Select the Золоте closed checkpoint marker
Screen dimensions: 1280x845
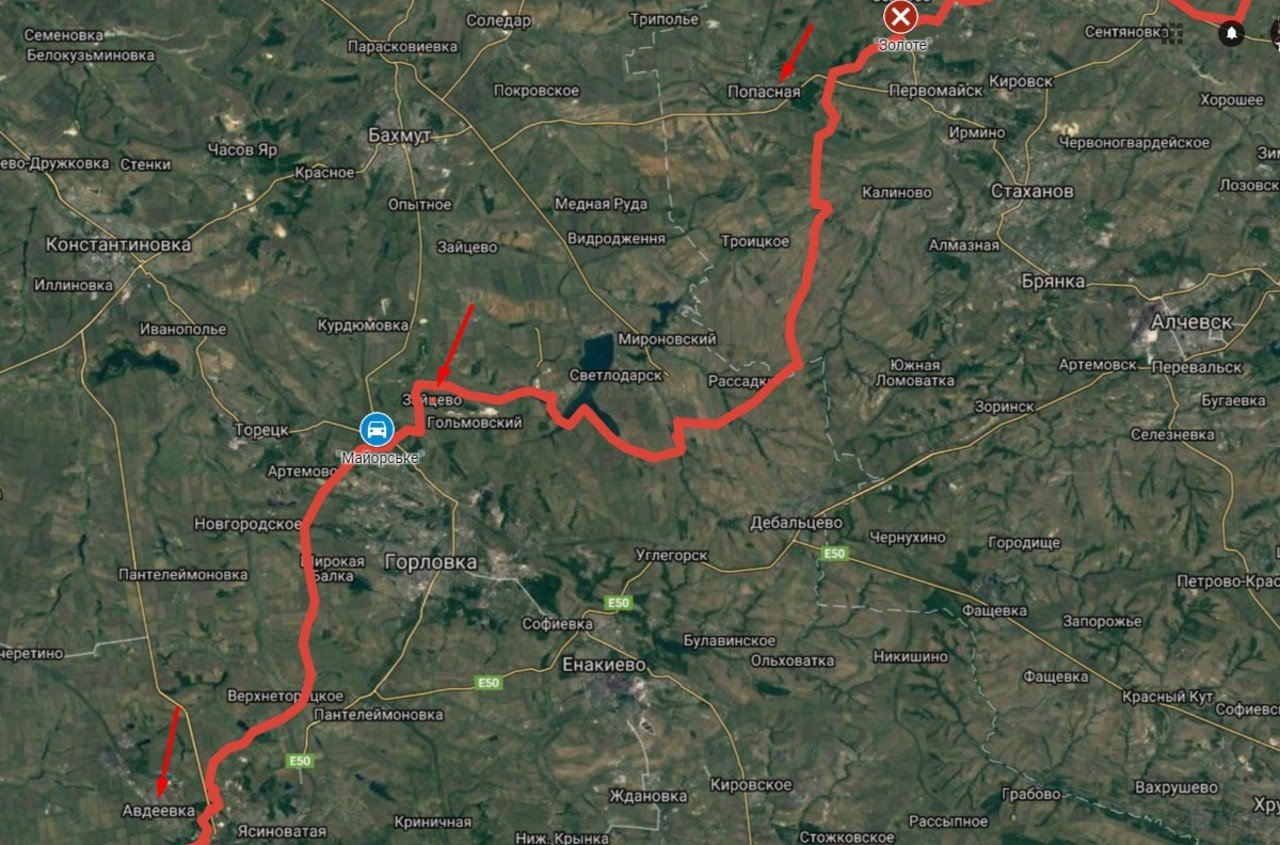pyautogui.click(x=901, y=17)
